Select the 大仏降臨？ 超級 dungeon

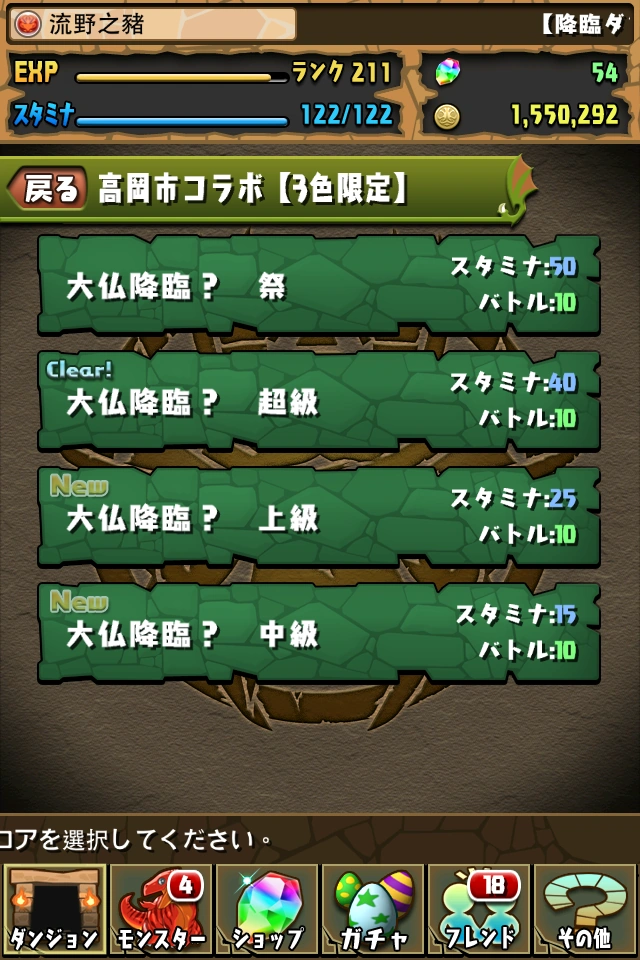click(x=318, y=401)
